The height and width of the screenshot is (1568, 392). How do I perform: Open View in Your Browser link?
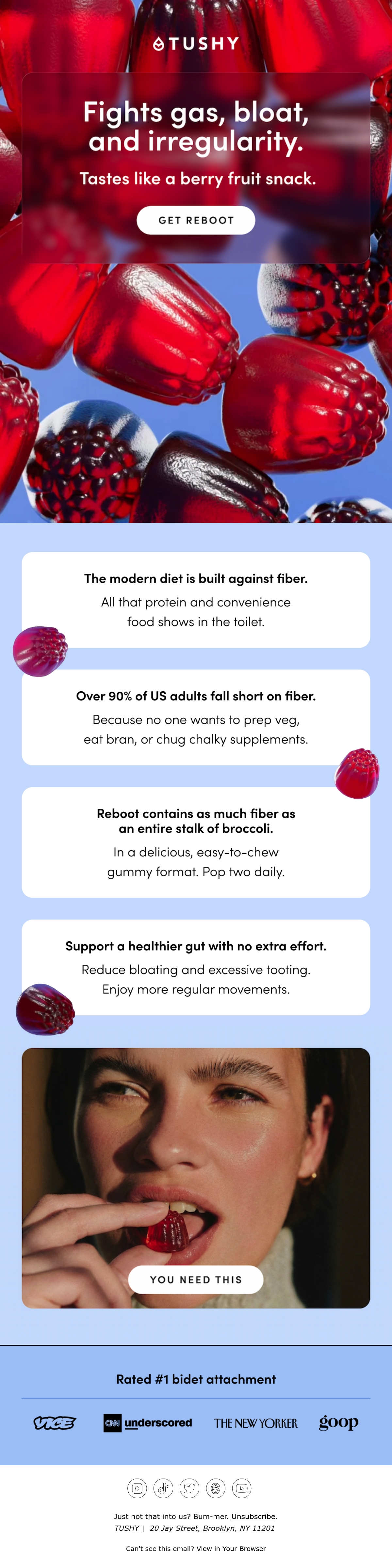[231, 1548]
